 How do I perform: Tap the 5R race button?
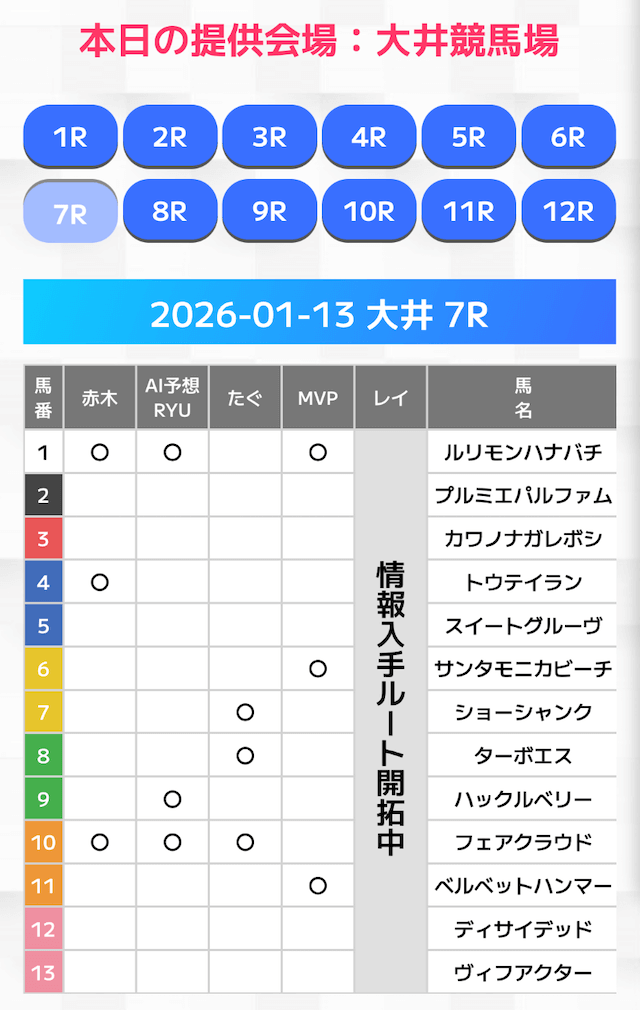point(468,137)
